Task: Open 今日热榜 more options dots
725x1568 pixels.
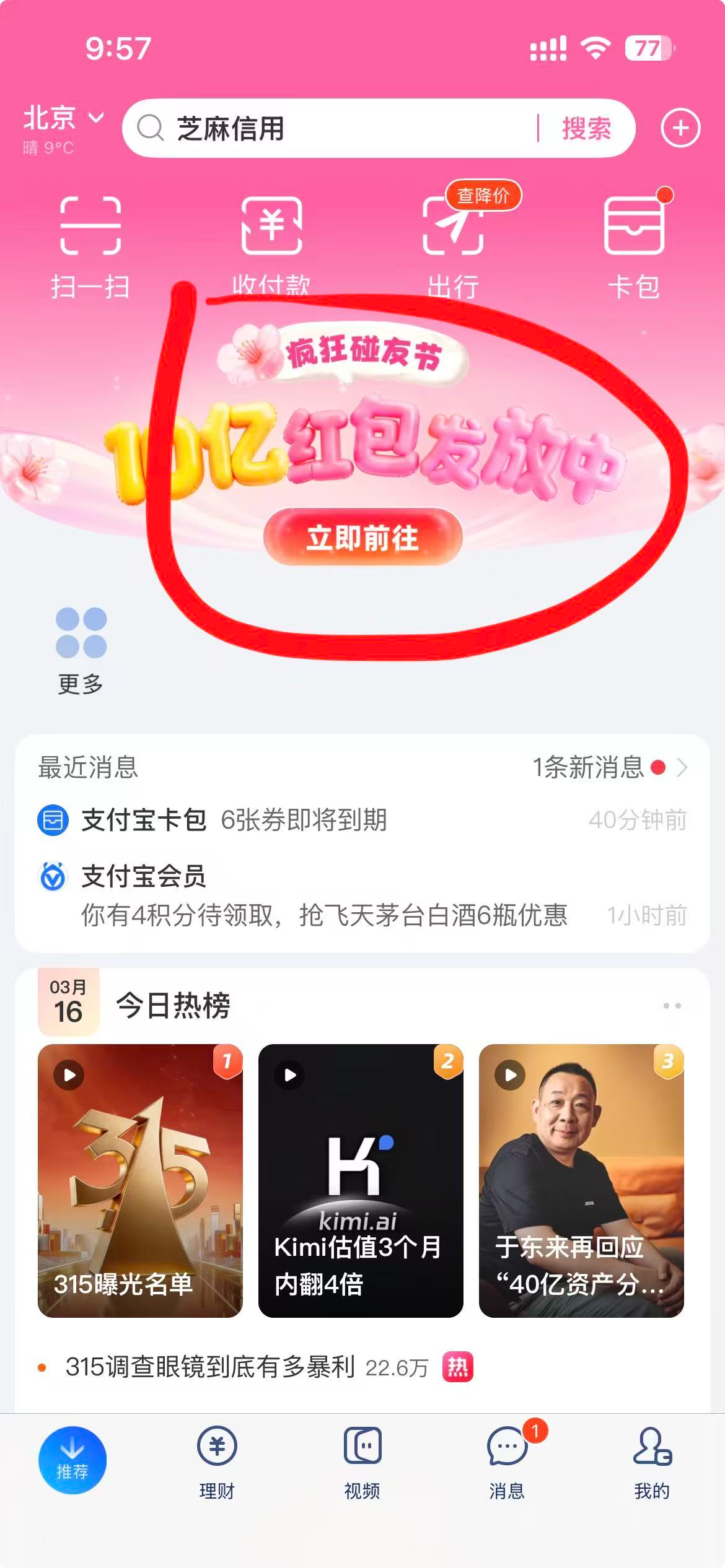Action: [672, 1006]
